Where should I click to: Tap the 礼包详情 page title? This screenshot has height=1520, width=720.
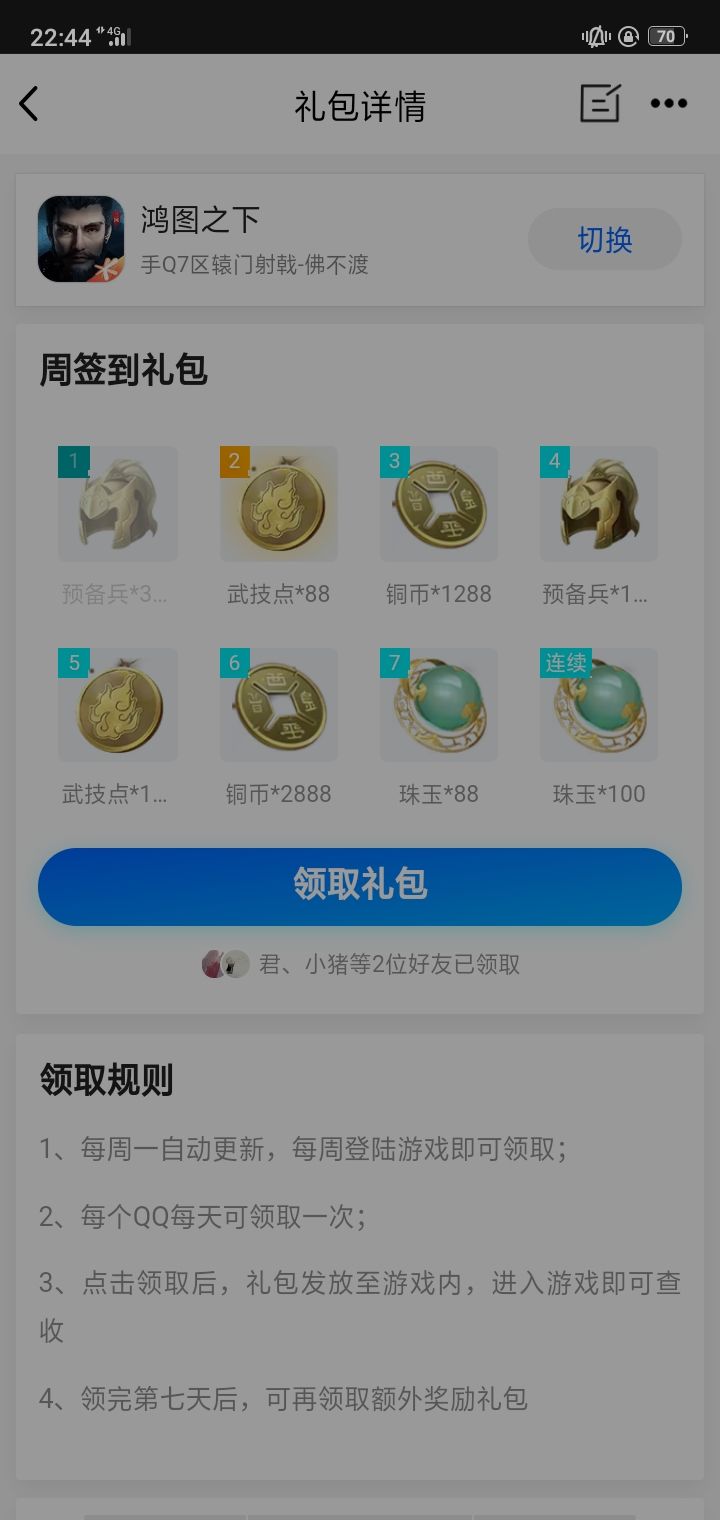tap(360, 105)
